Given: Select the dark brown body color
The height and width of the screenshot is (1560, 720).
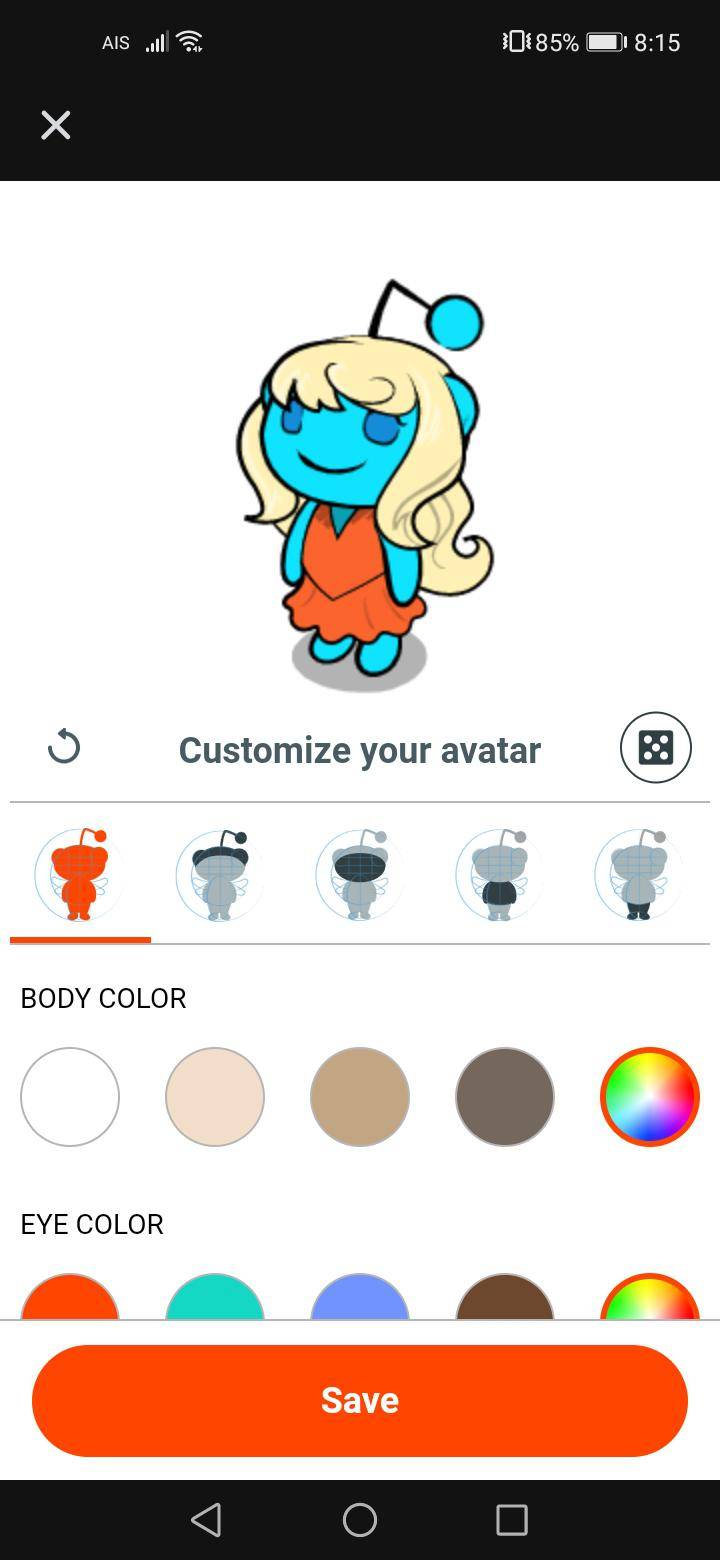Looking at the screenshot, I should [x=504, y=1097].
